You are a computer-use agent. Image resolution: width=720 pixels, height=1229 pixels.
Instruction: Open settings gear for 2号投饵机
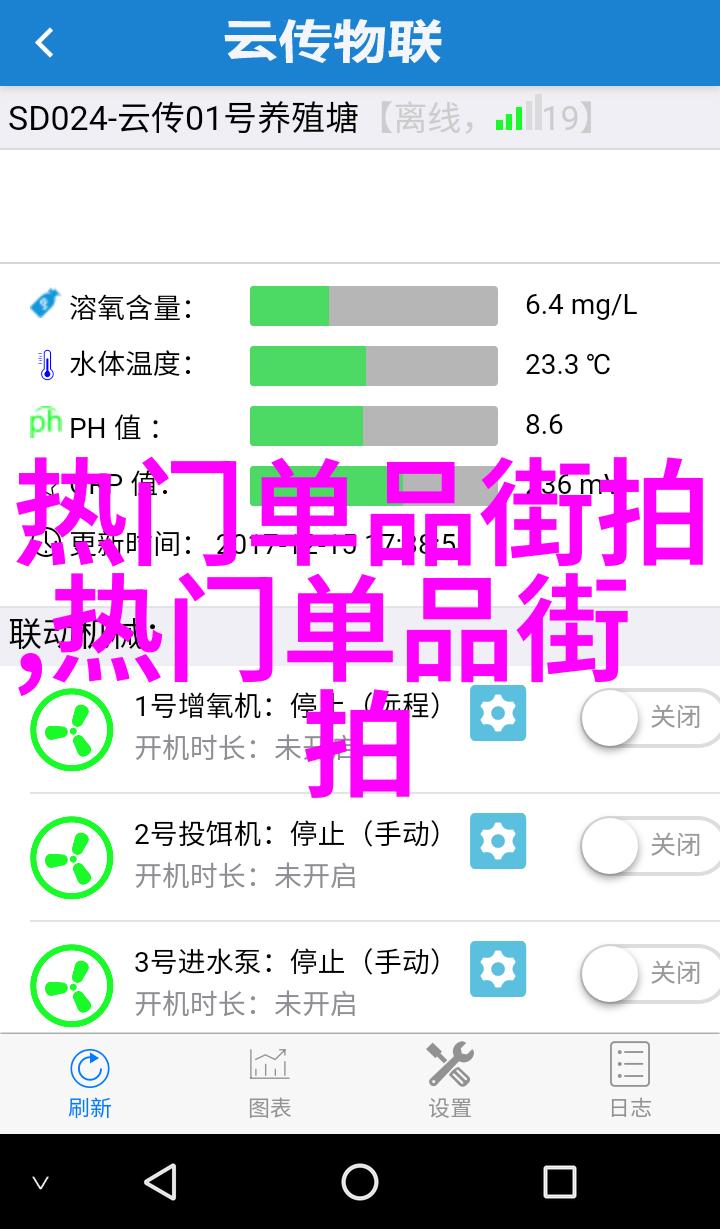click(x=498, y=841)
